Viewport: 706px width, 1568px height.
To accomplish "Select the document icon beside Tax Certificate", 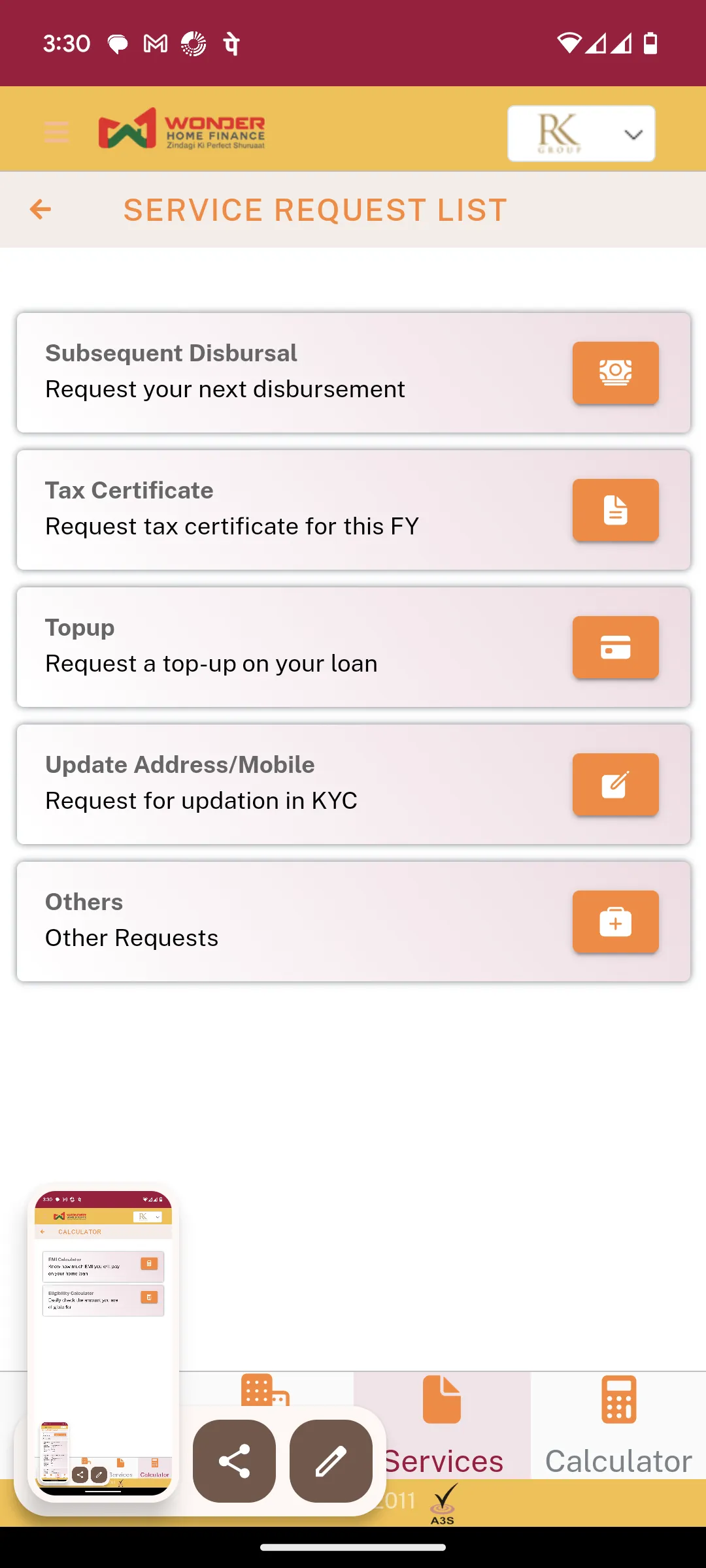I will coord(615,510).
